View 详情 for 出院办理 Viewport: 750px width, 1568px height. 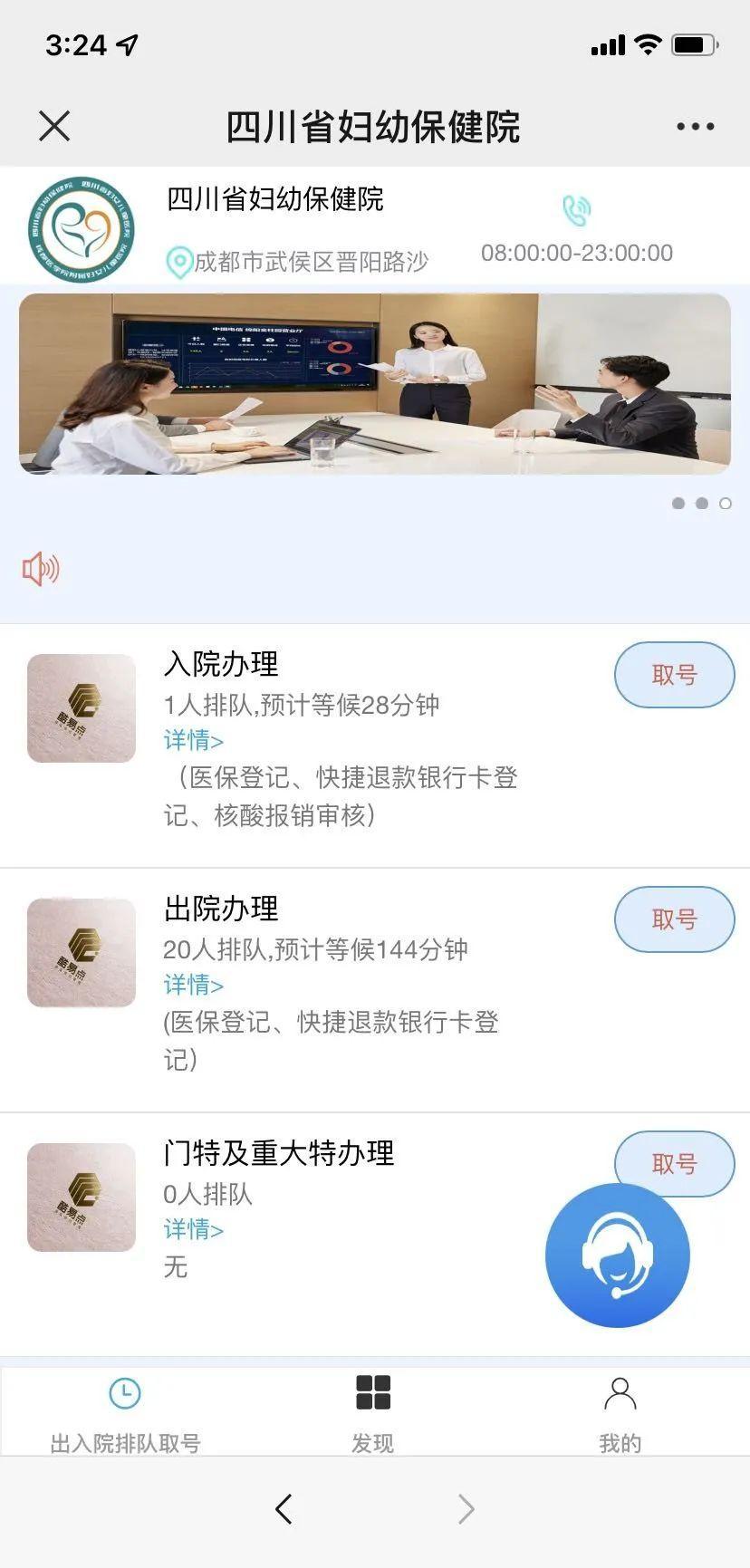tap(193, 986)
